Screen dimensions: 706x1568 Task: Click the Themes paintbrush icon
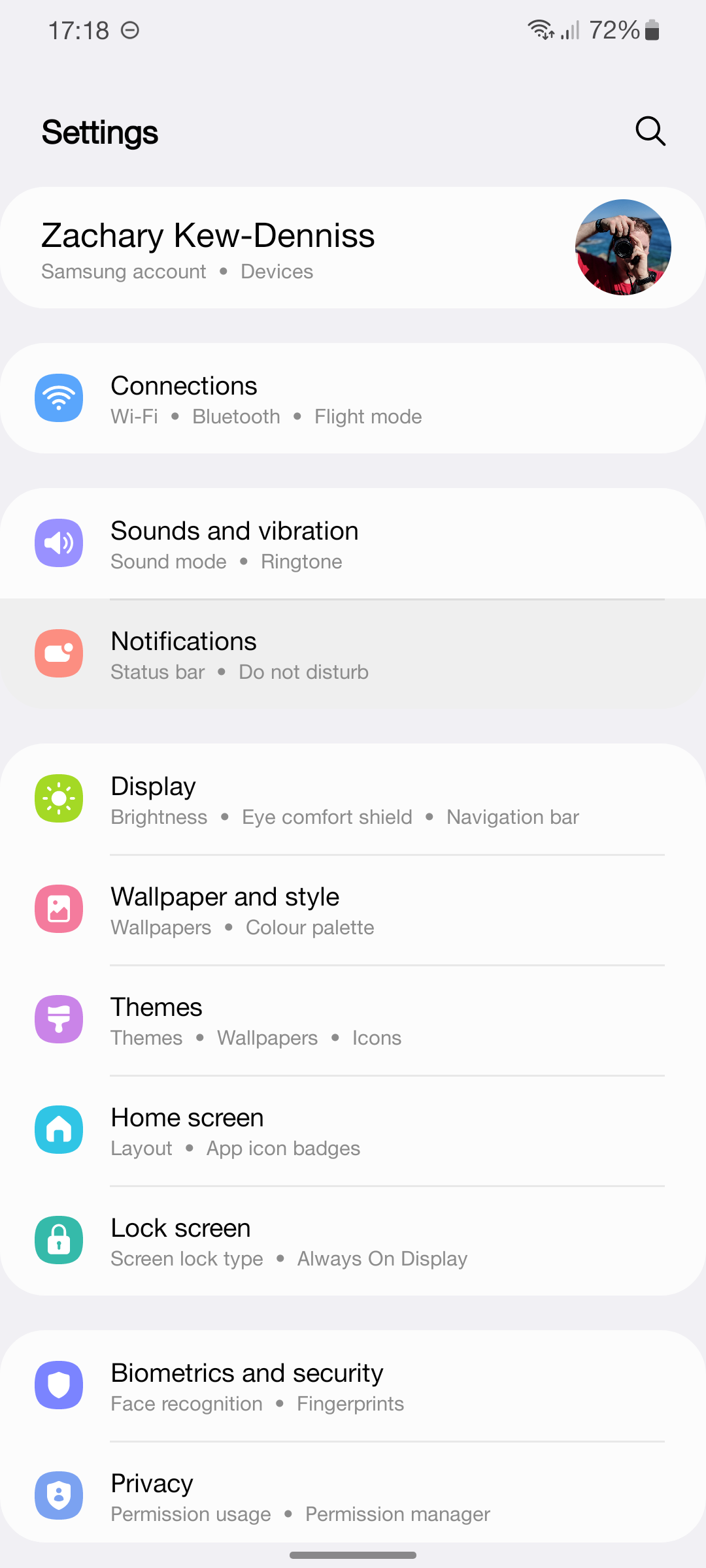[x=59, y=1019]
